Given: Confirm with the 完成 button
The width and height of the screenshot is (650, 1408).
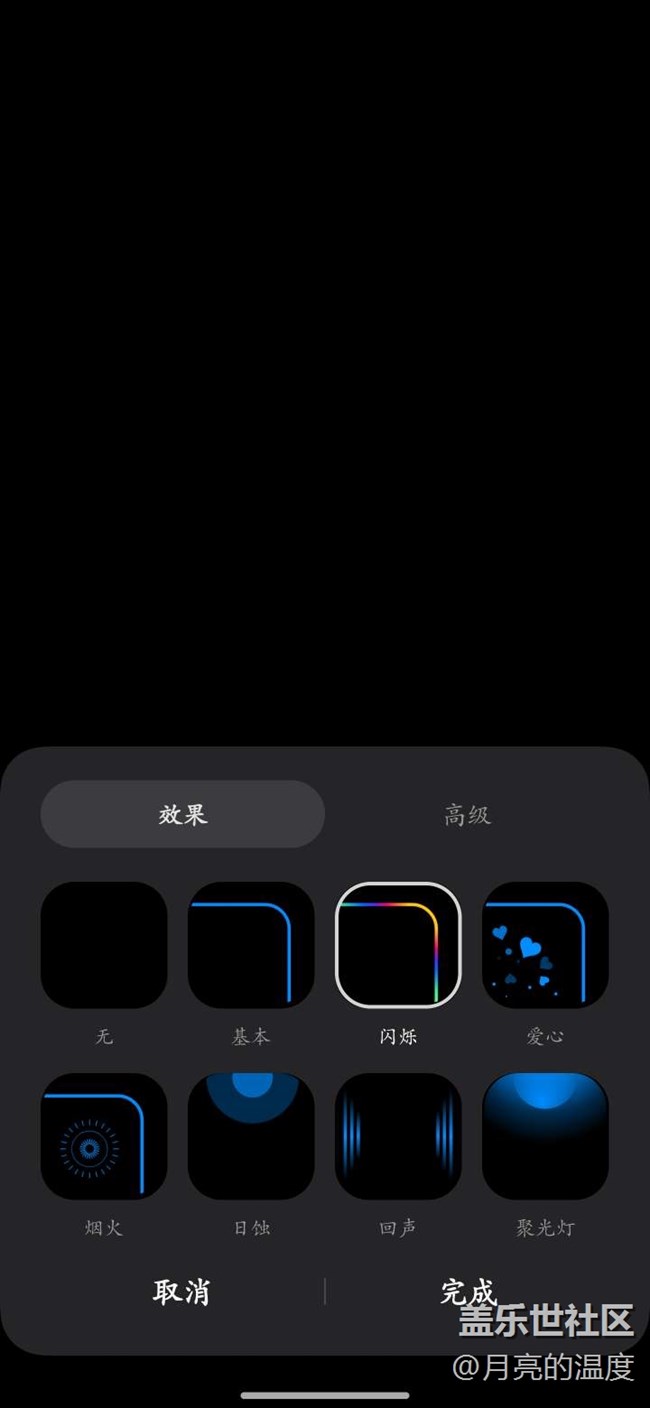Looking at the screenshot, I should point(468,1291).
